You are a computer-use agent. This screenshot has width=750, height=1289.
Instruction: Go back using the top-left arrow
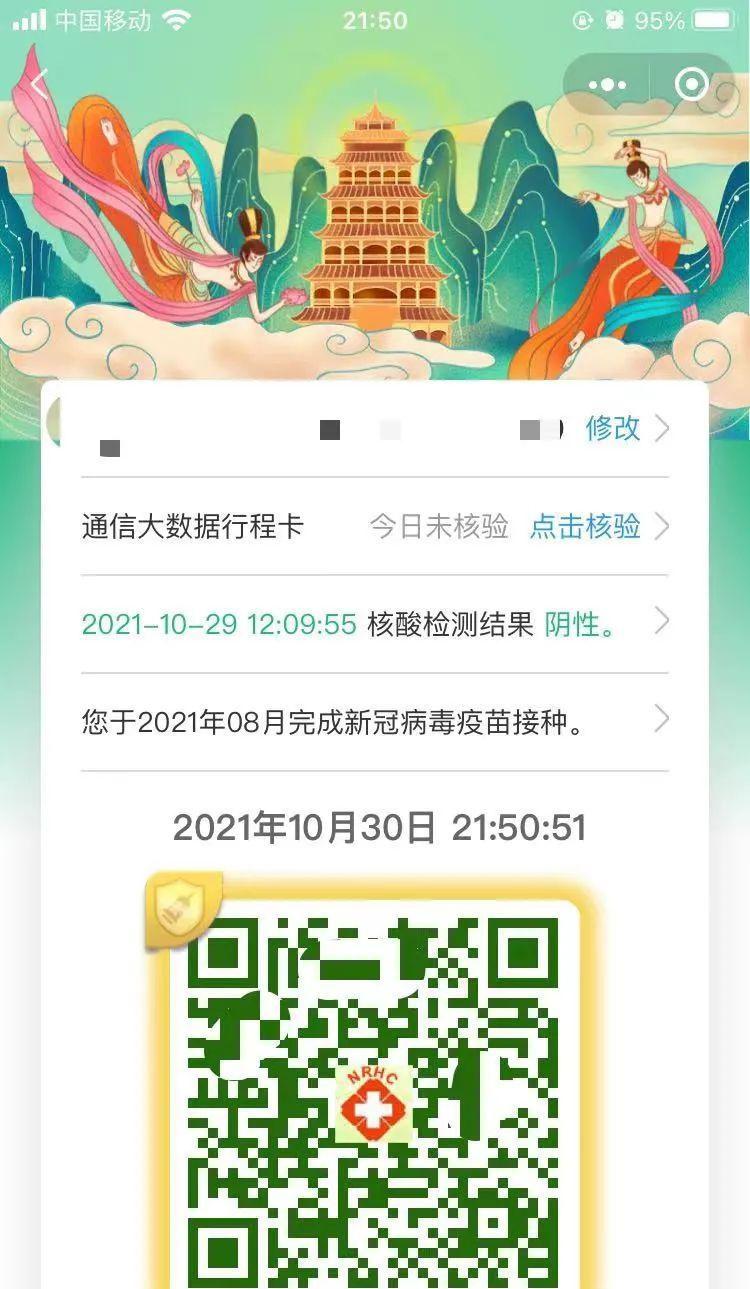coord(40,85)
